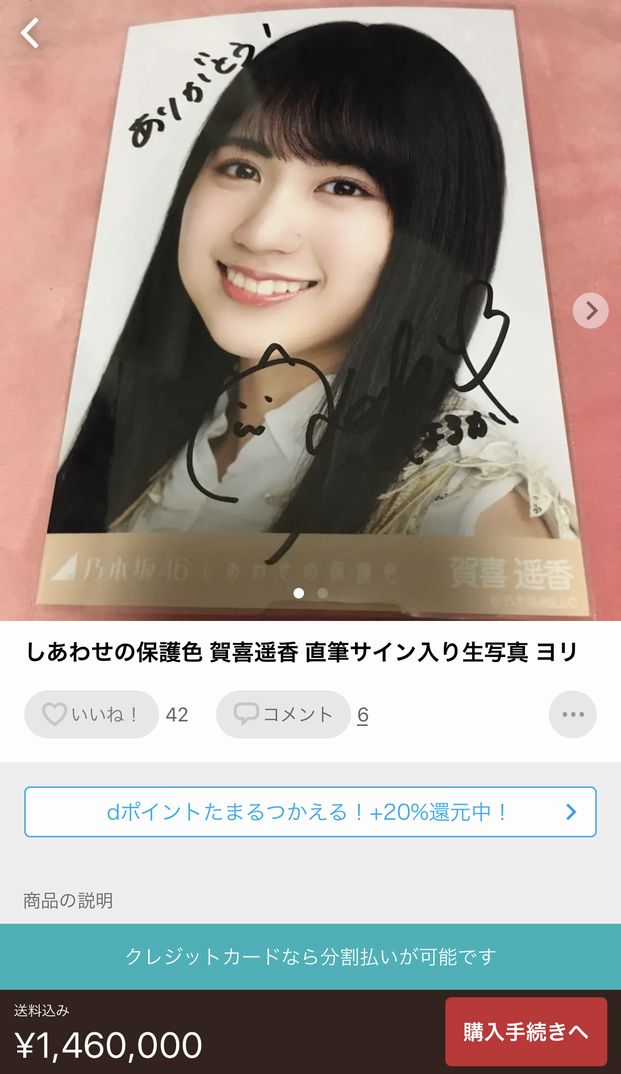The width and height of the screenshot is (621, 1074).
Task: Like this item with いいね！
Action: click(91, 715)
